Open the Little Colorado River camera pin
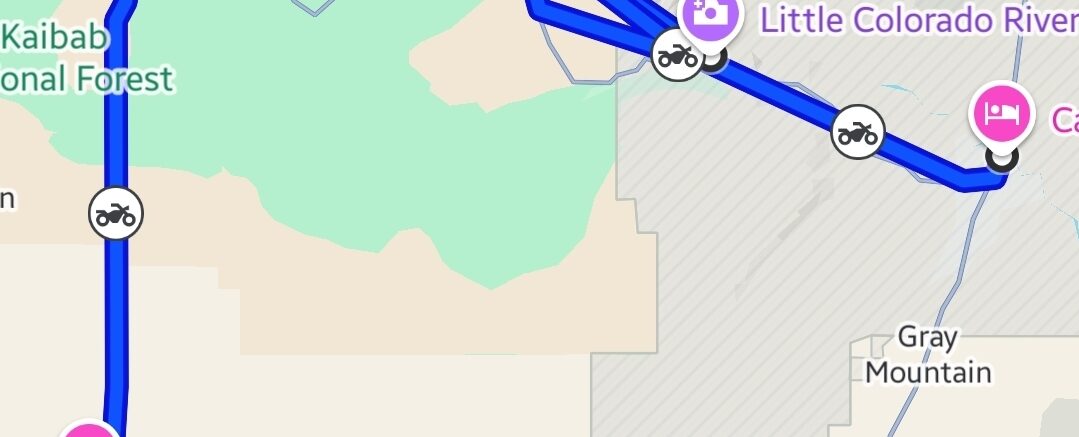This screenshot has width=1079, height=437. pyautogui.click(x=710, y=14)
